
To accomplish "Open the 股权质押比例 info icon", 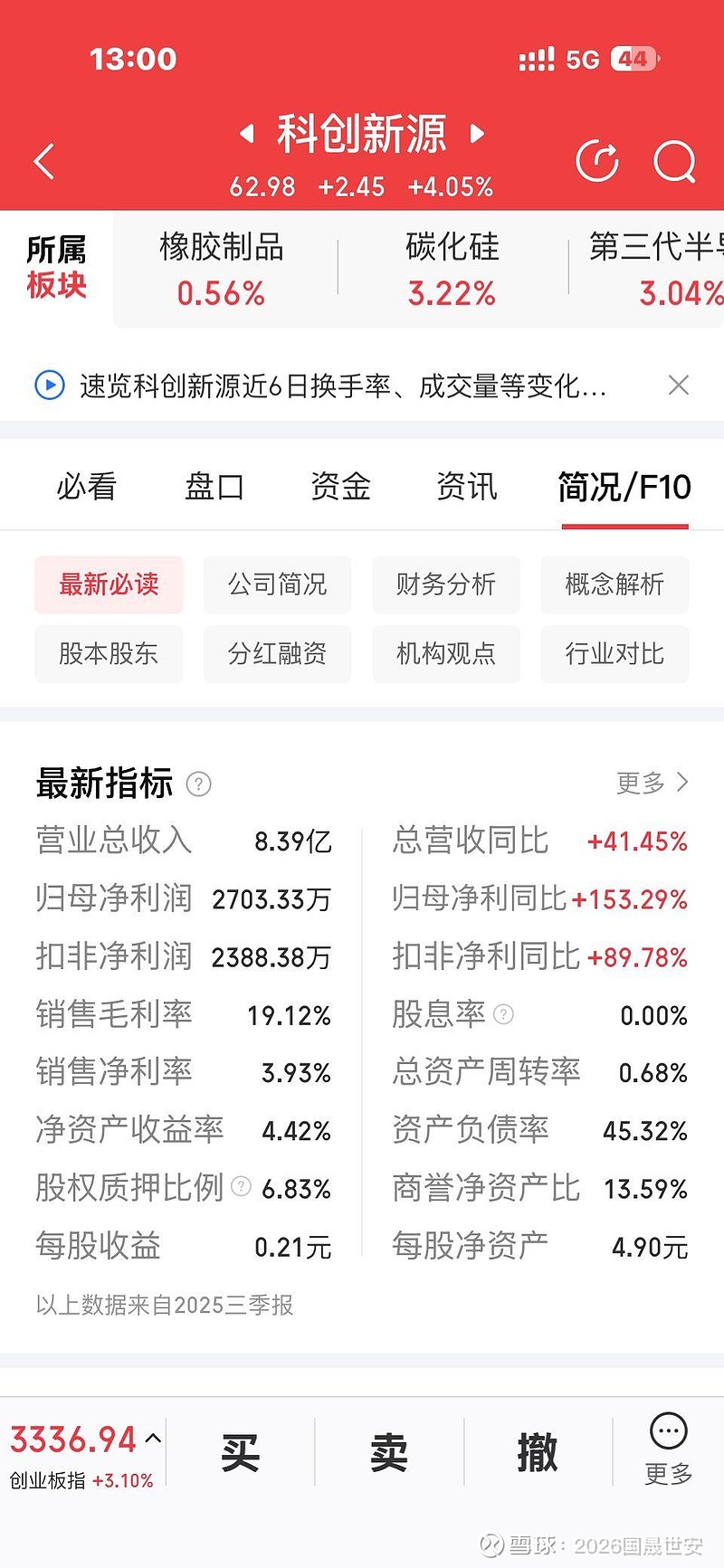I will pyautogui.click(x=240, y=1187).
